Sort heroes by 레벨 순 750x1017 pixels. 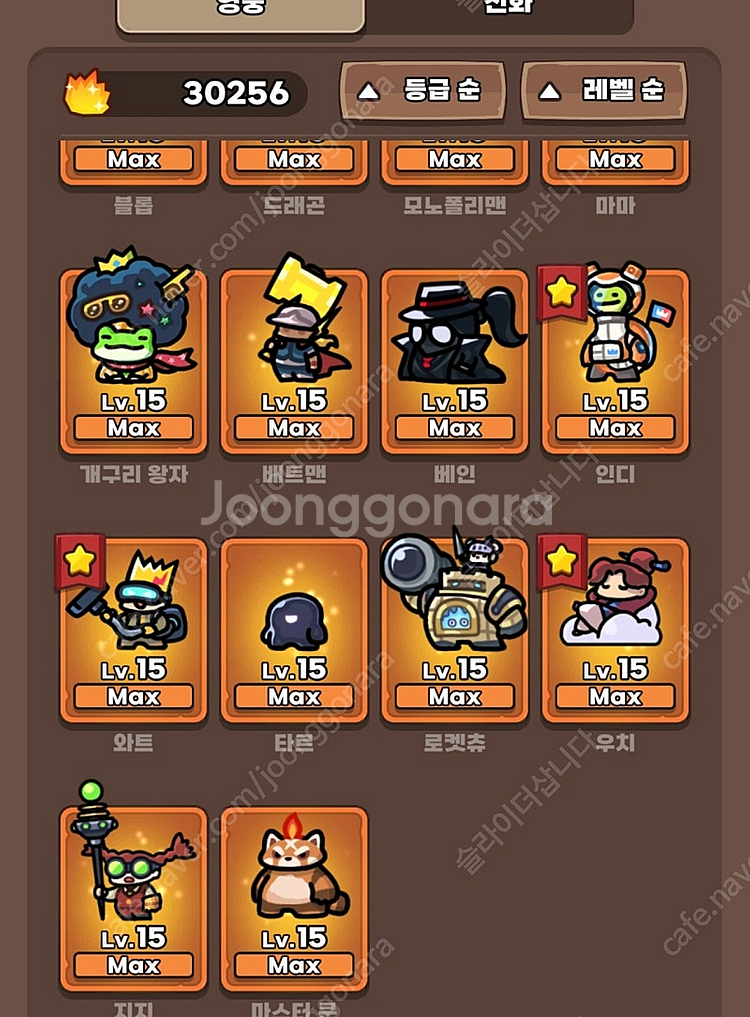point(603,91)
